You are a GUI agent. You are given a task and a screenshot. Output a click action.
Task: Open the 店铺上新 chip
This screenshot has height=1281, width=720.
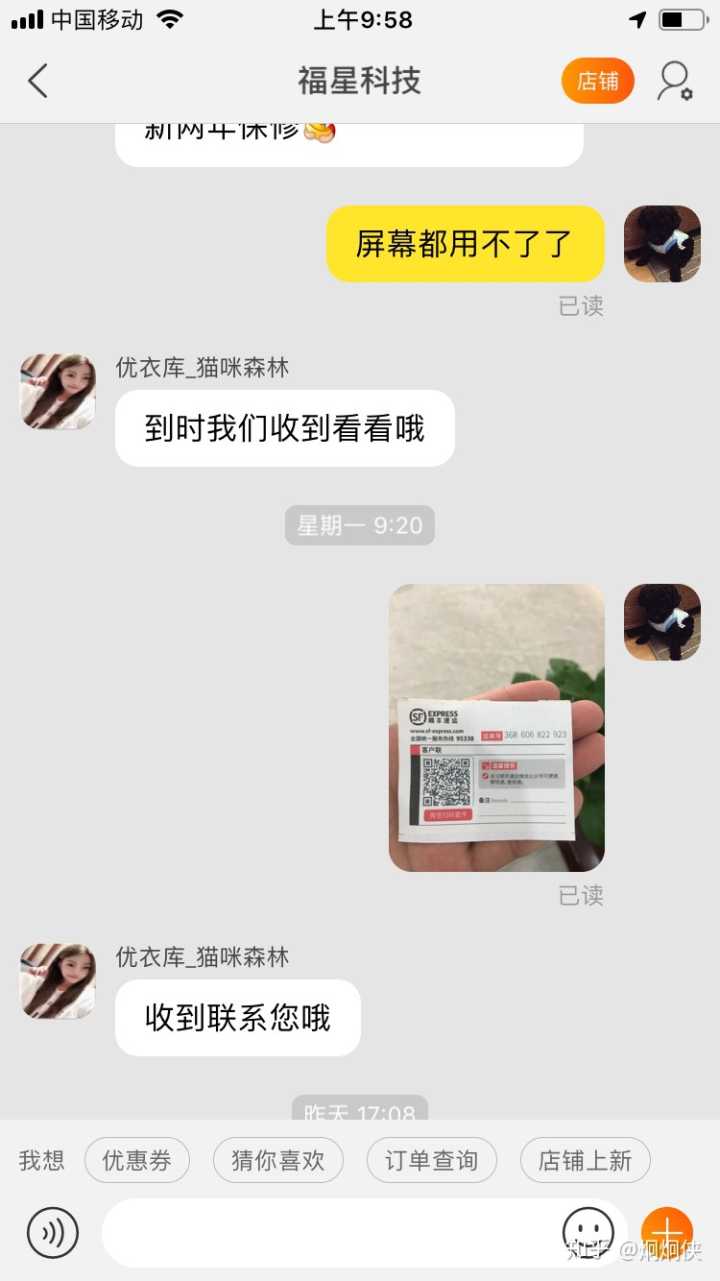[x=585, y=1161]
